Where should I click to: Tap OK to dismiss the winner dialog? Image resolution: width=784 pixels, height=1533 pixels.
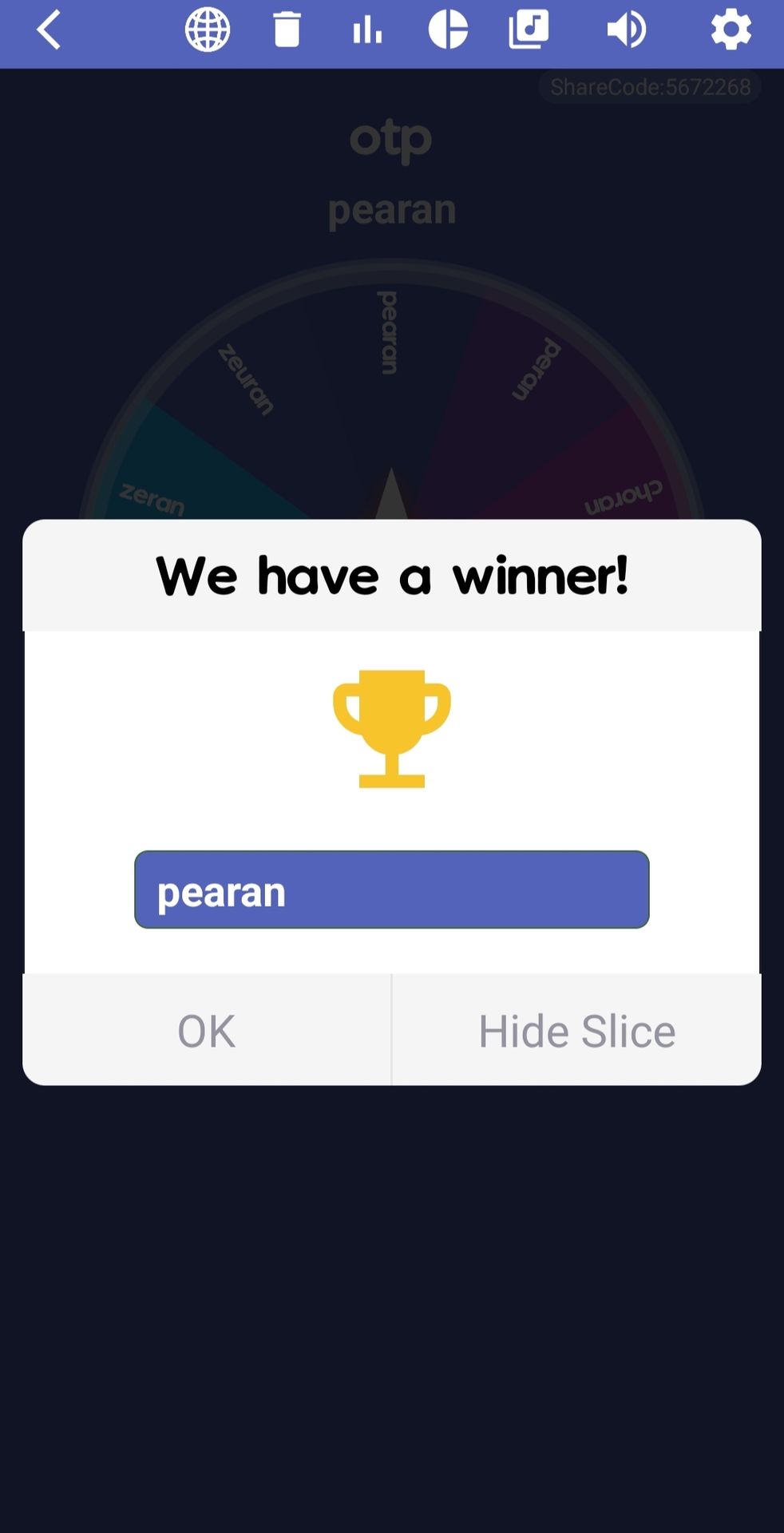point(207,1030)
